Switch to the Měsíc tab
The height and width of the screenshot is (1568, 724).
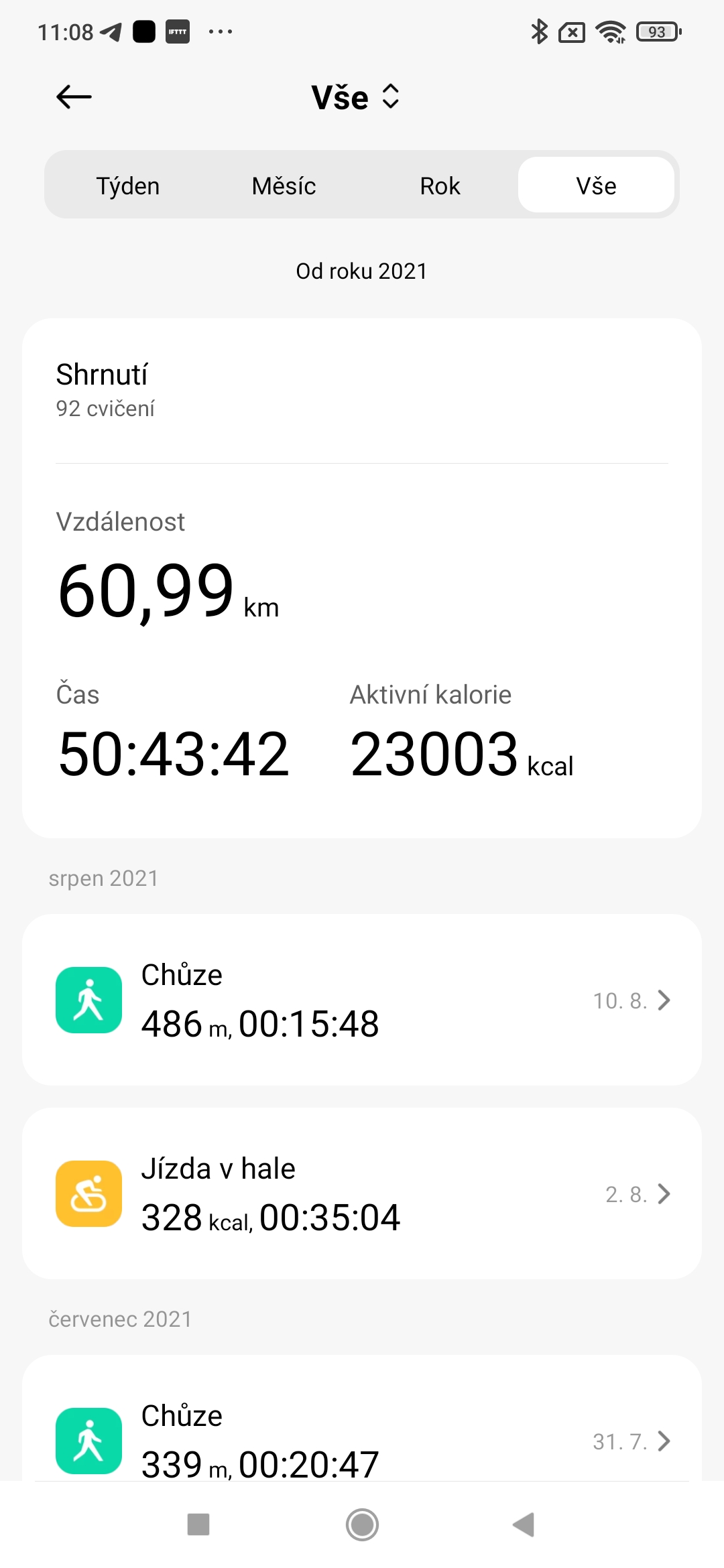pyautogui.click(x=284, y=186)
